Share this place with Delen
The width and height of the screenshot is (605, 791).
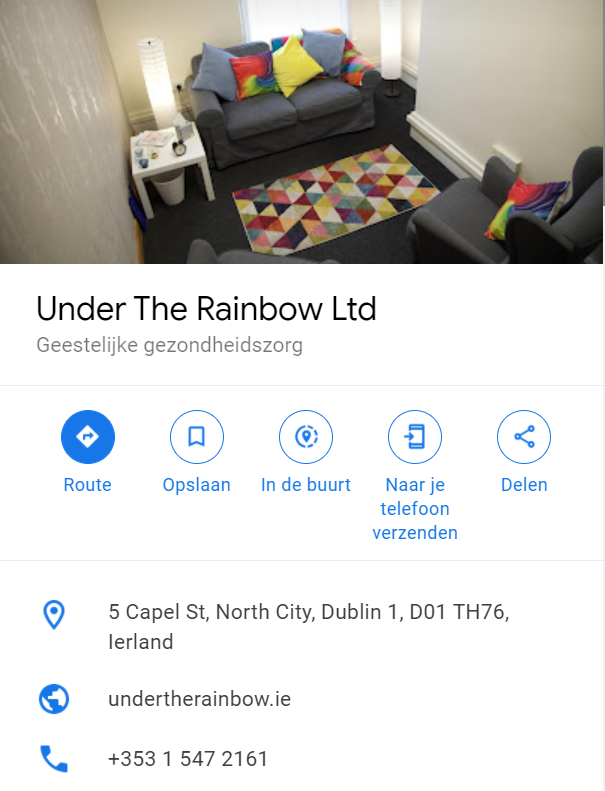click(x=524, y=437)
